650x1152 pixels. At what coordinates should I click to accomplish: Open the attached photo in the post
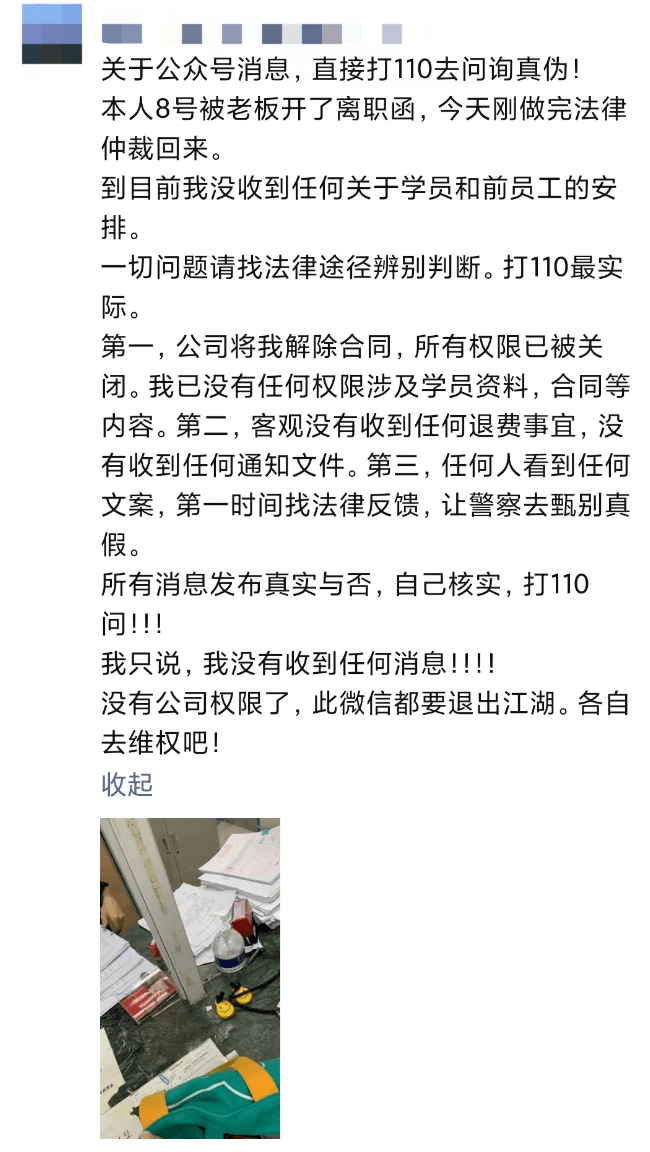tap(190, 977)
